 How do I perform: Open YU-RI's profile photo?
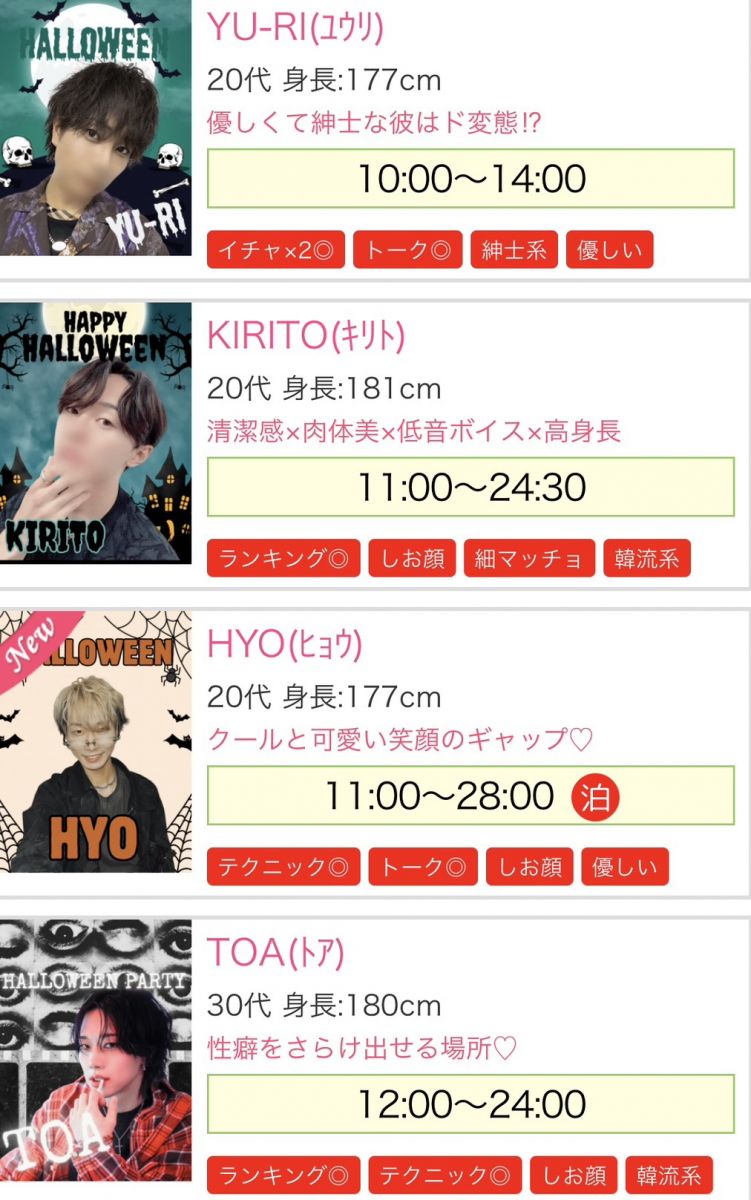point(95,128)
